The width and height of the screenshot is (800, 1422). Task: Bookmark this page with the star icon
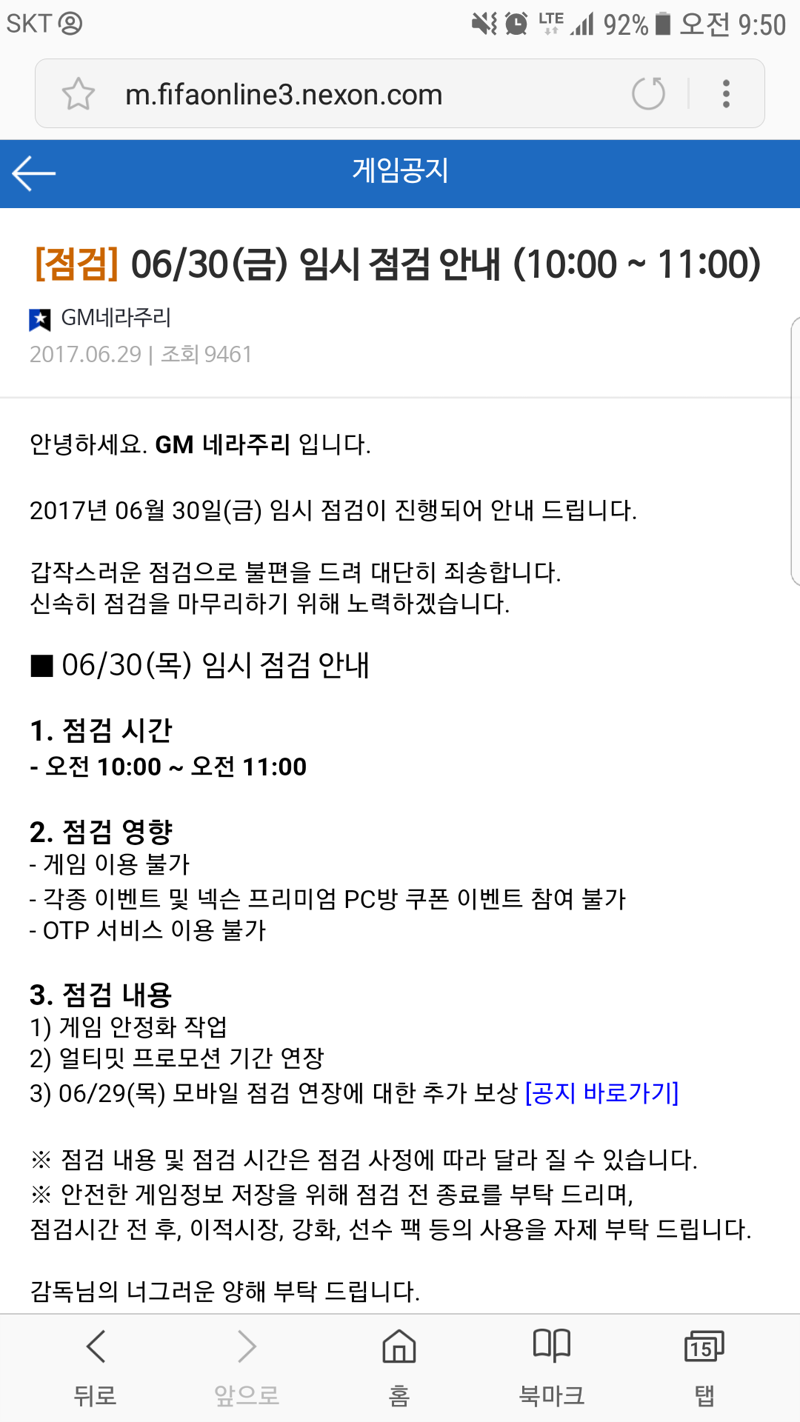[78, 95]
